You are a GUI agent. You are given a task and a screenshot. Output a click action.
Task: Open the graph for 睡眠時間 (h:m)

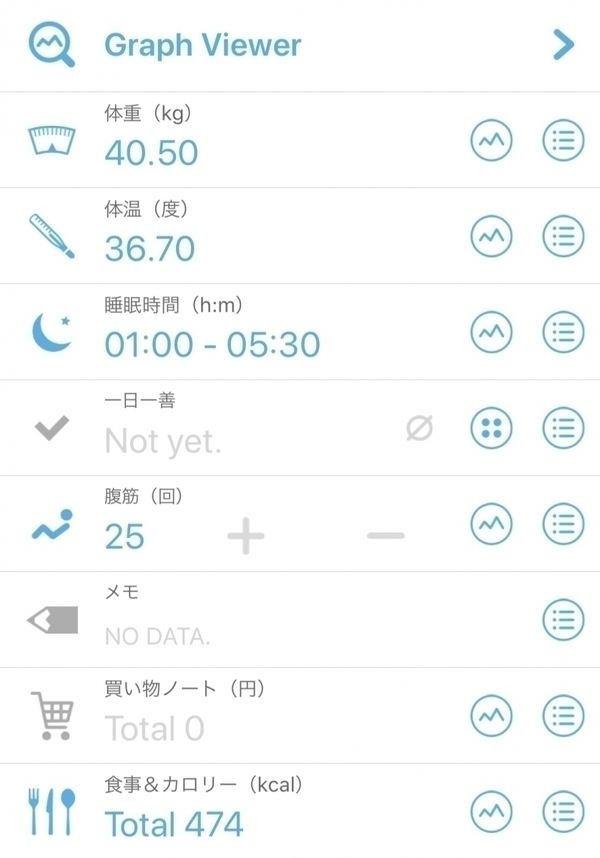click(491, 333)
